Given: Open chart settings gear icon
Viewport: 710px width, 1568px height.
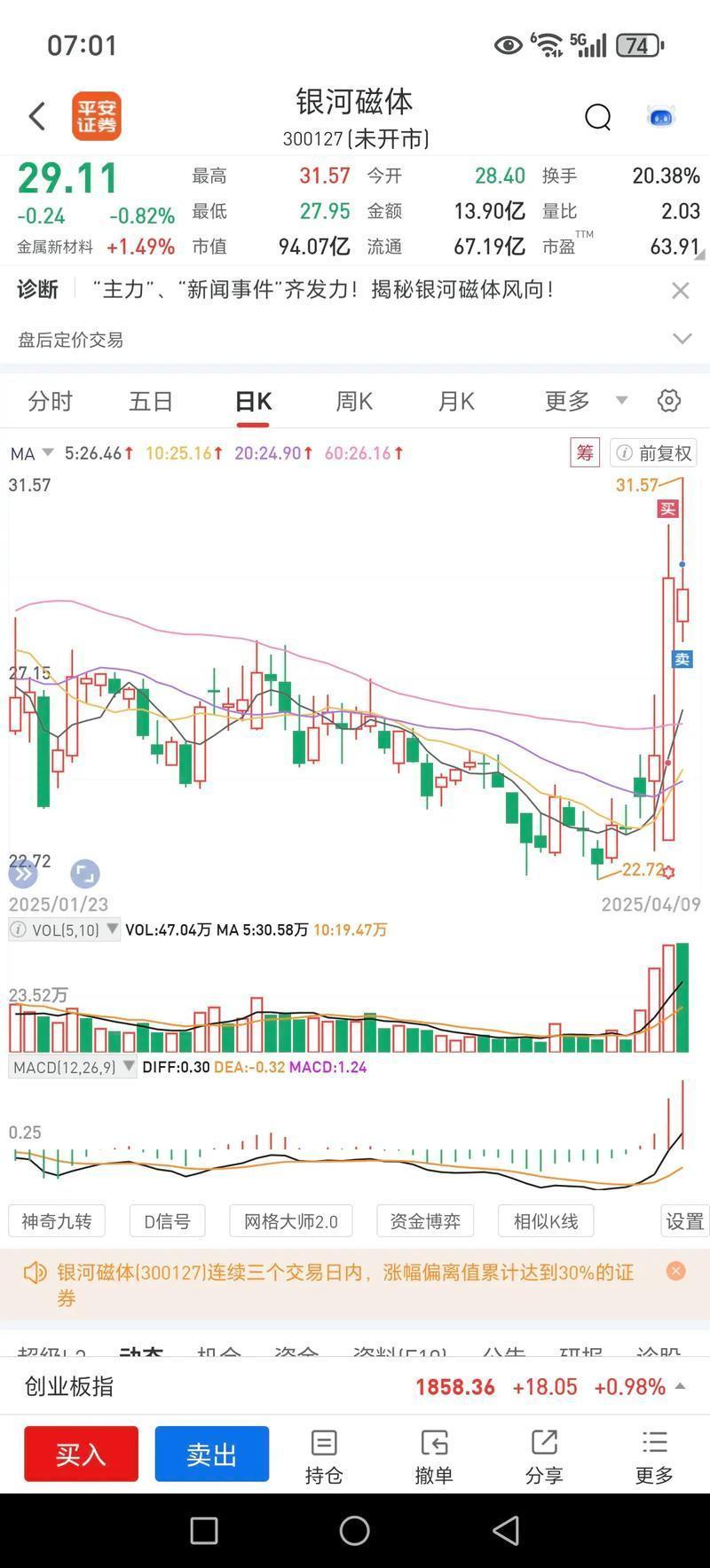Looking at the screenshot, I should (x=669, y=401).
